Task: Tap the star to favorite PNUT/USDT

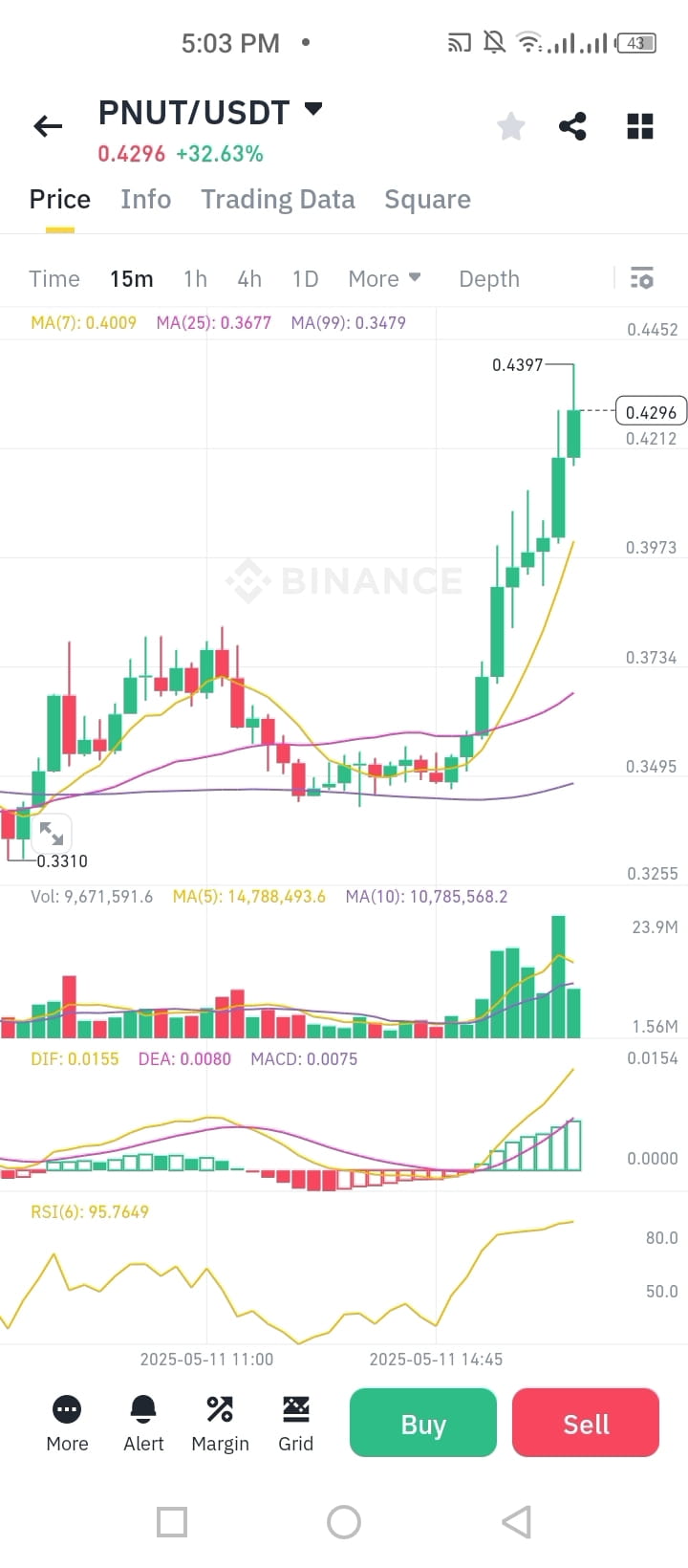Action: [510, 125]
